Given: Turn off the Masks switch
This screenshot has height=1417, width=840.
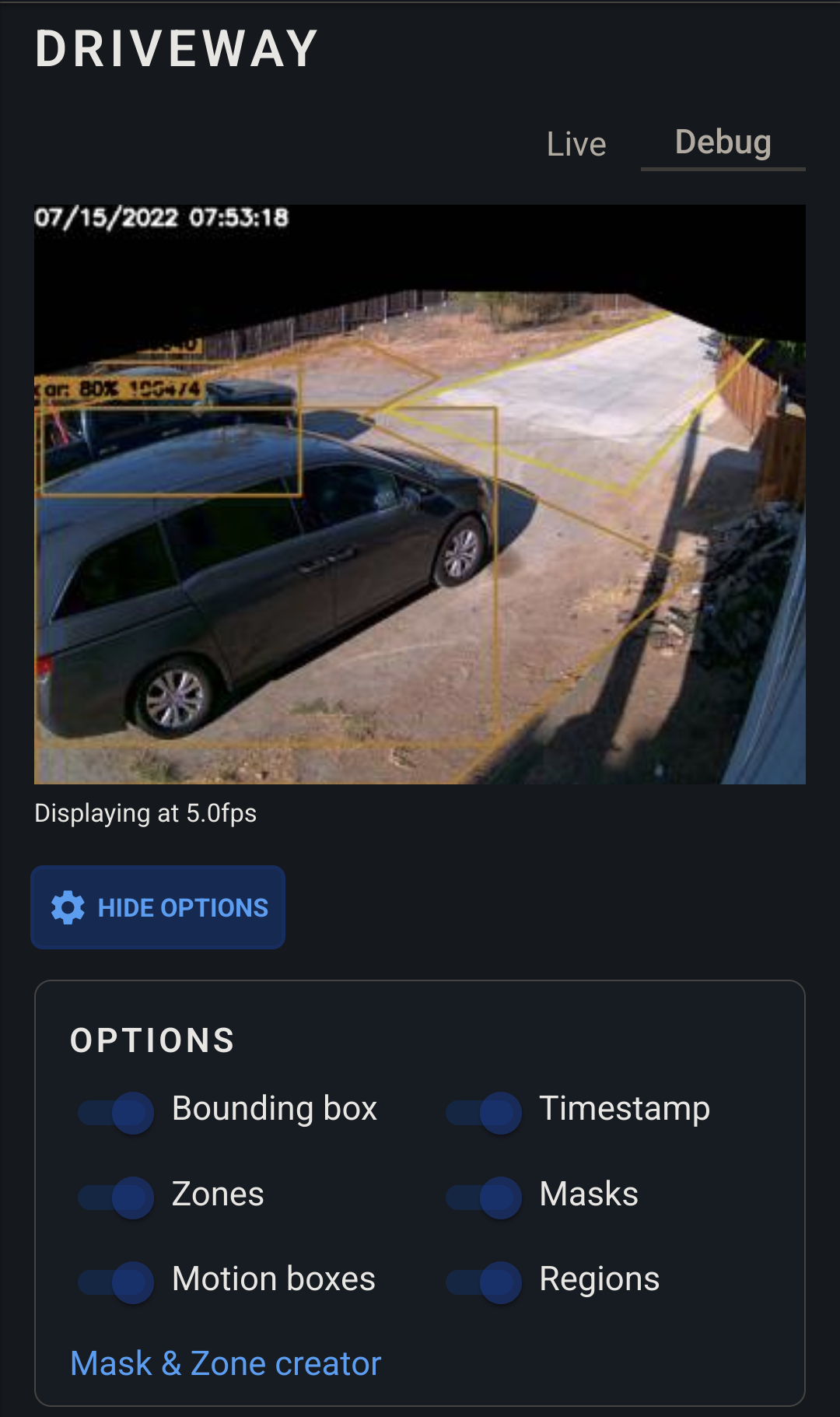Looking at the screenshot, I should tap(485, 1196).
